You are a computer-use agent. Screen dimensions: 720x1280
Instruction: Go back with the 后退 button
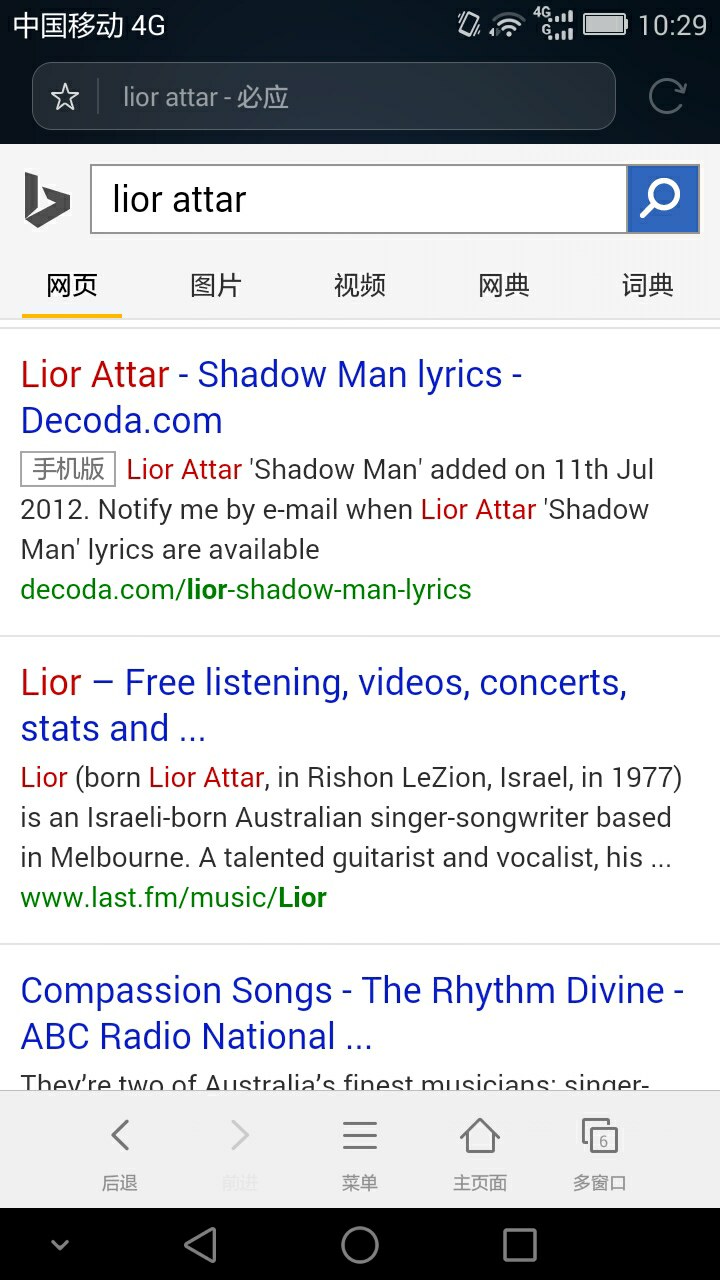[120, 1150]
